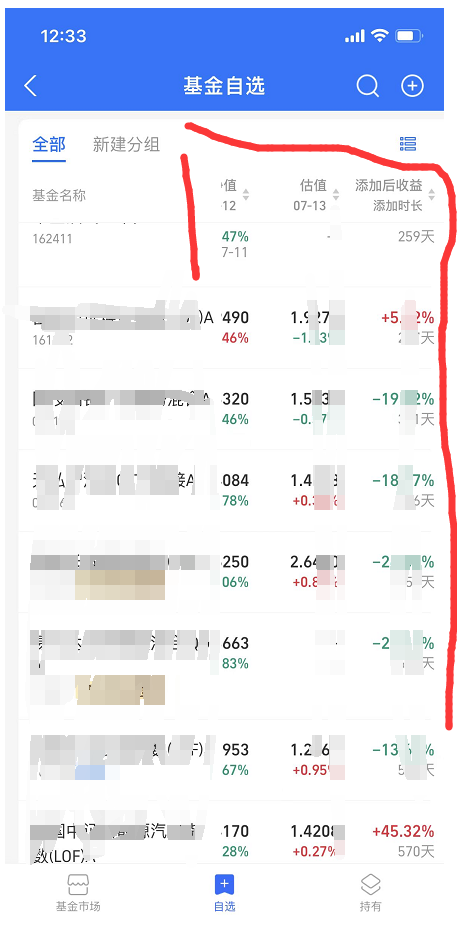Switch to 持有 tab
This screenshot has height=927, width=457.
coord(371,893)
